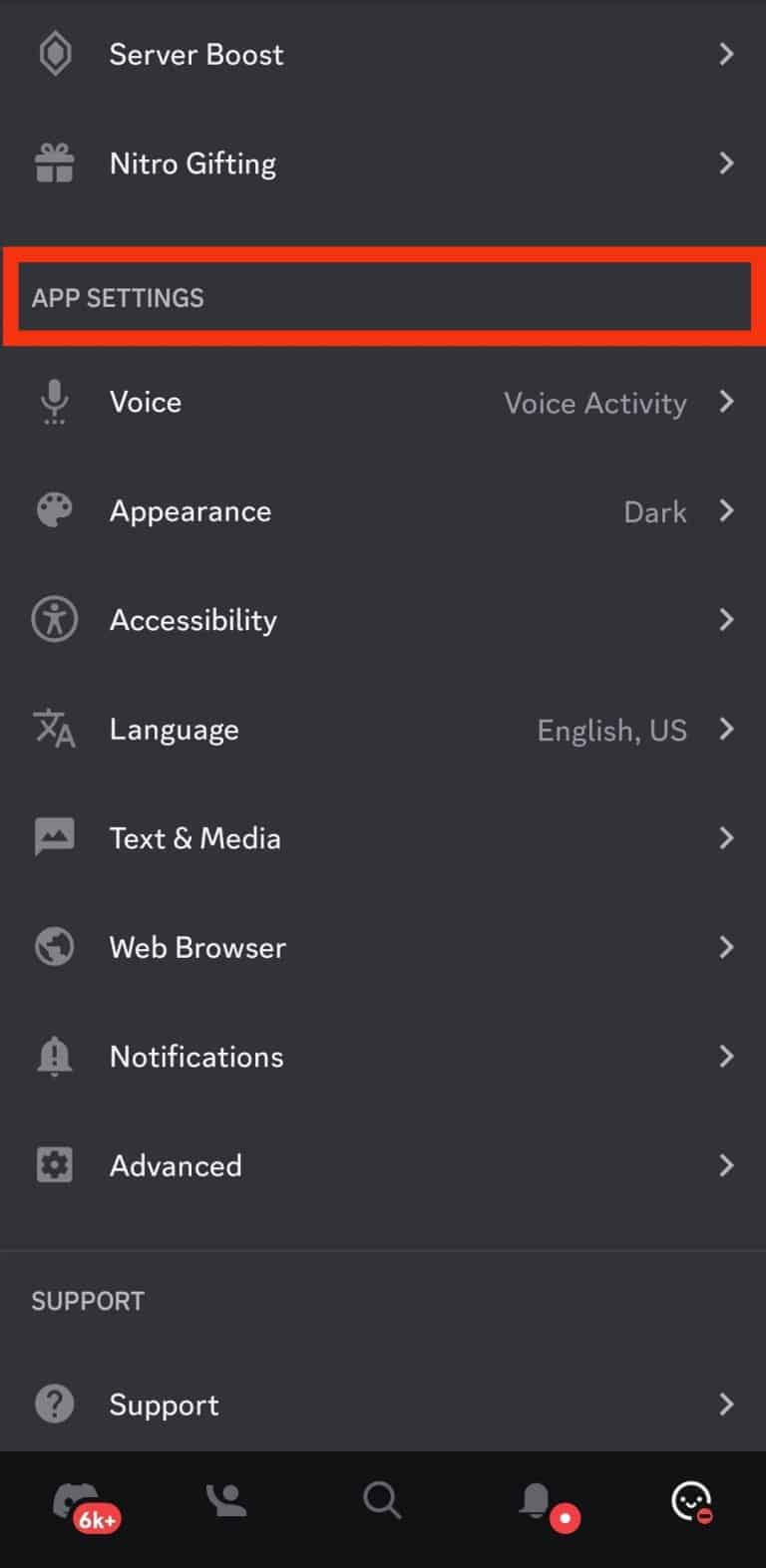Tap the Search icon in bottom navigation

(x=381, y=1500)
